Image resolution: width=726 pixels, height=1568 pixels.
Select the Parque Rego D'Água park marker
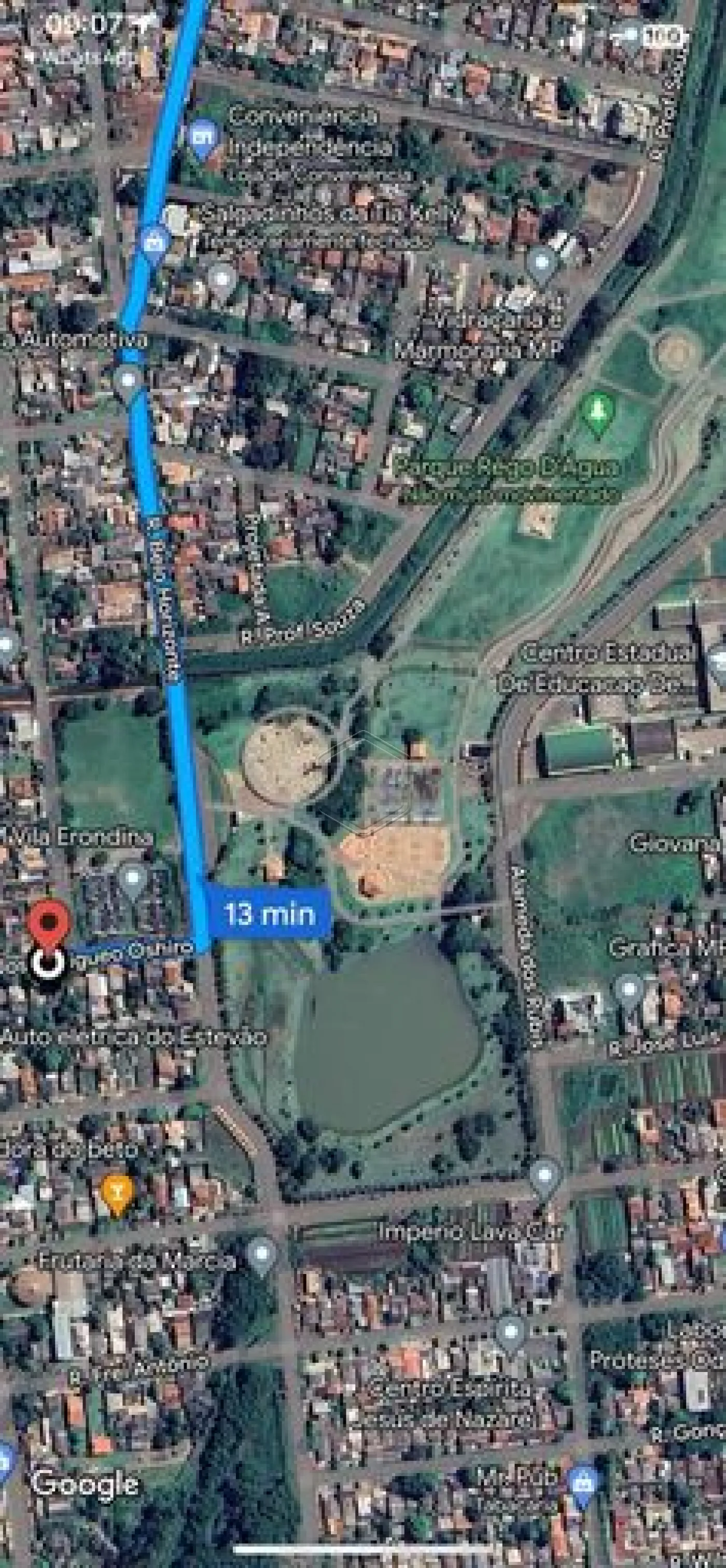pos(597,413)
